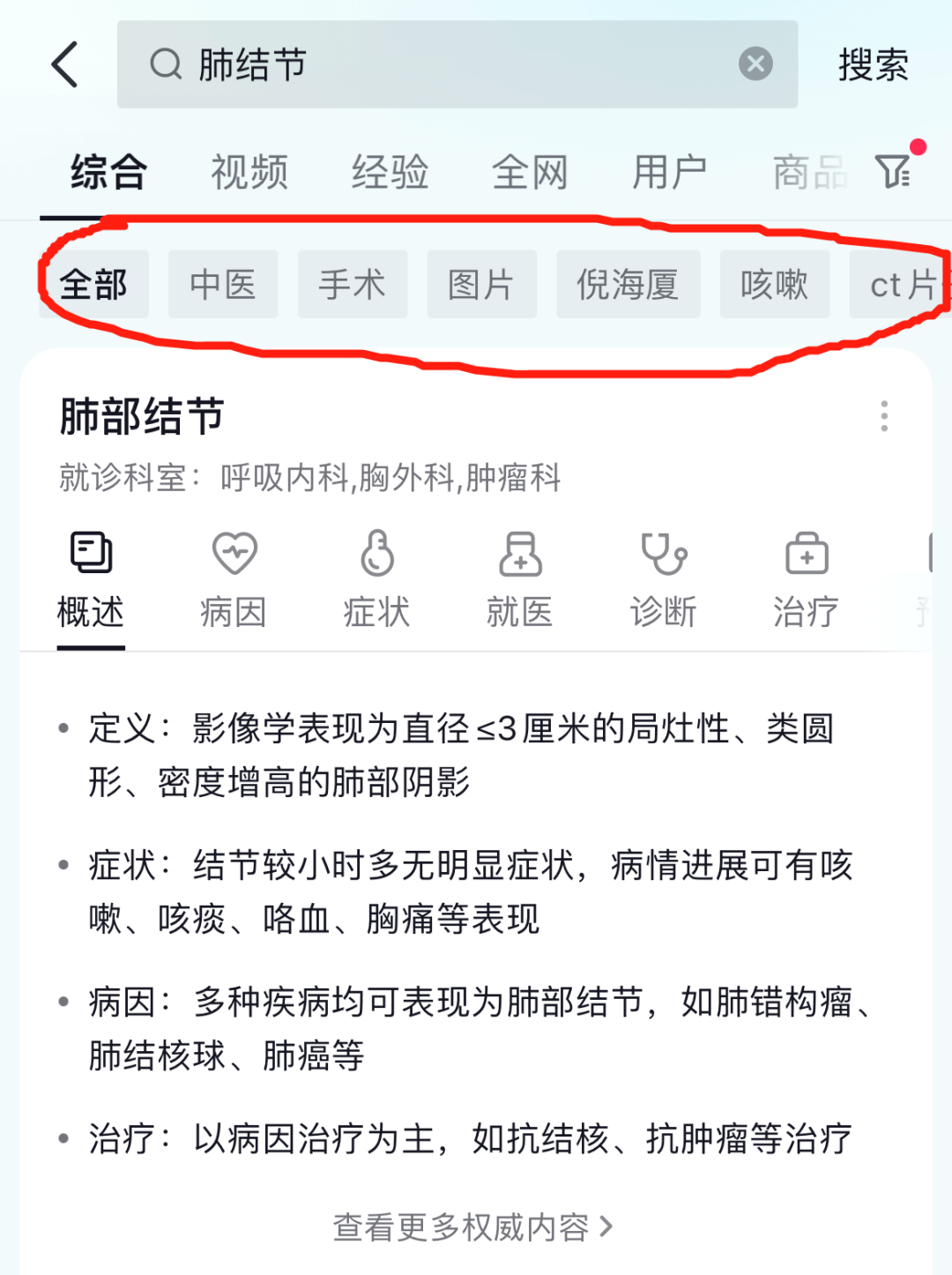
Task: Select the 倪海厦 chip
Action: tap(628, 285)
